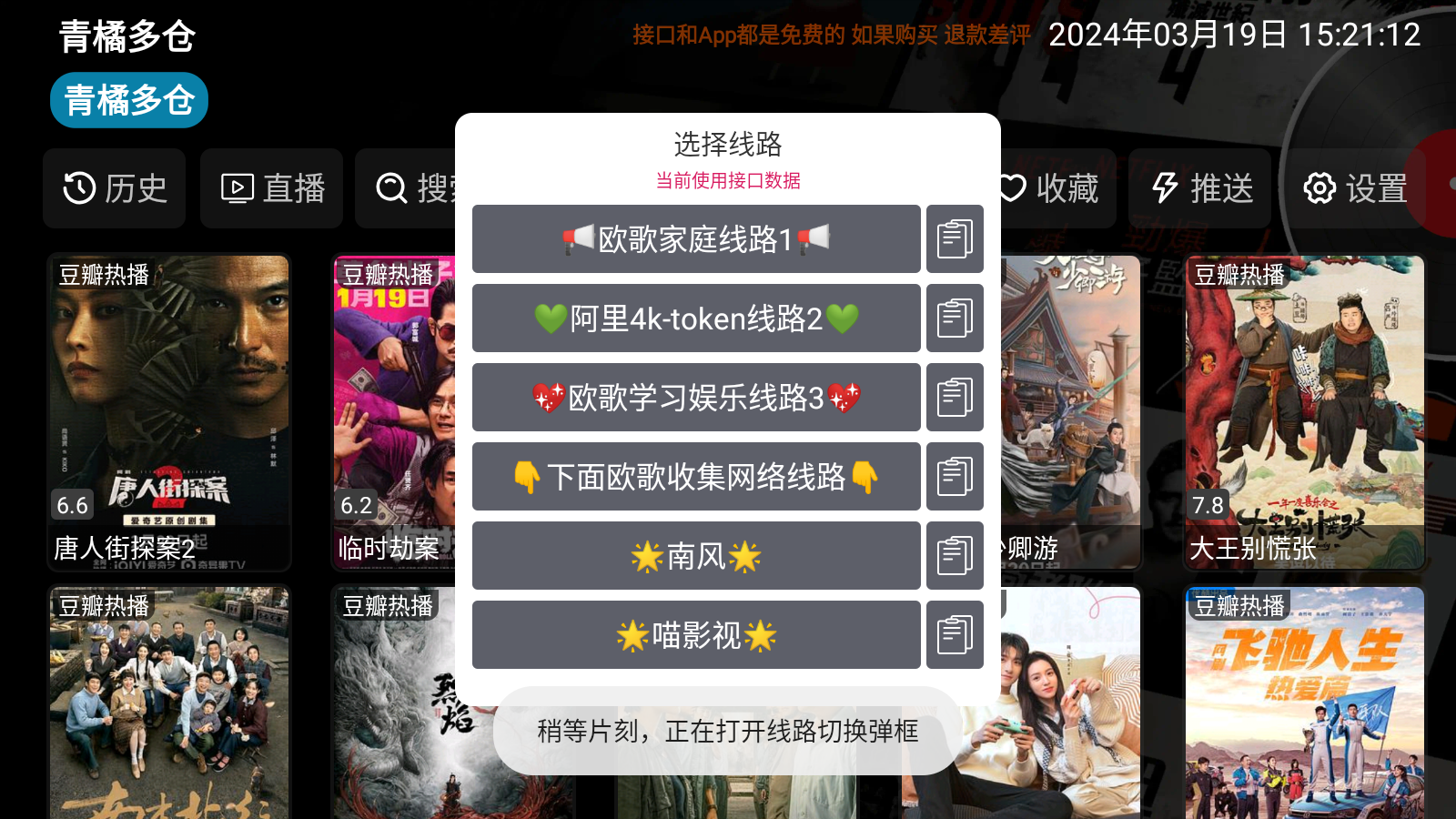Image resolution: width=1456 pixels, height=819 pixels.
Task: Choose the 阿里4k-token线路2 source
Action: tap(696, 318)
